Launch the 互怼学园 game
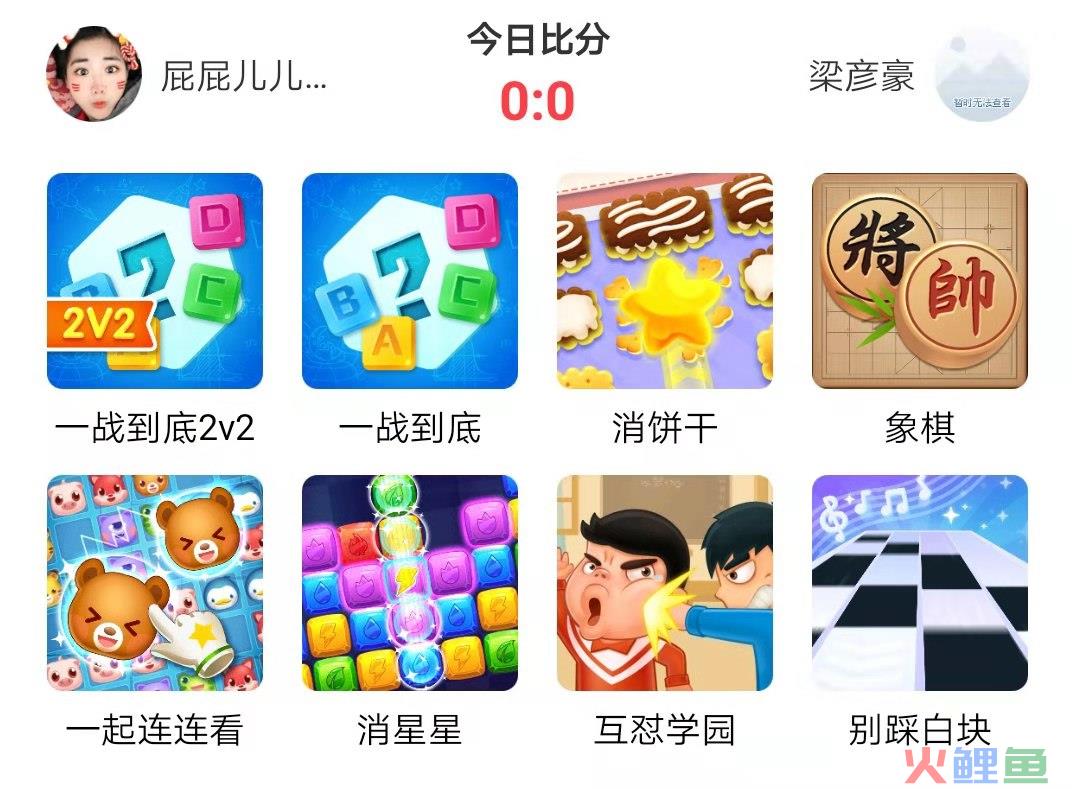 665,583
